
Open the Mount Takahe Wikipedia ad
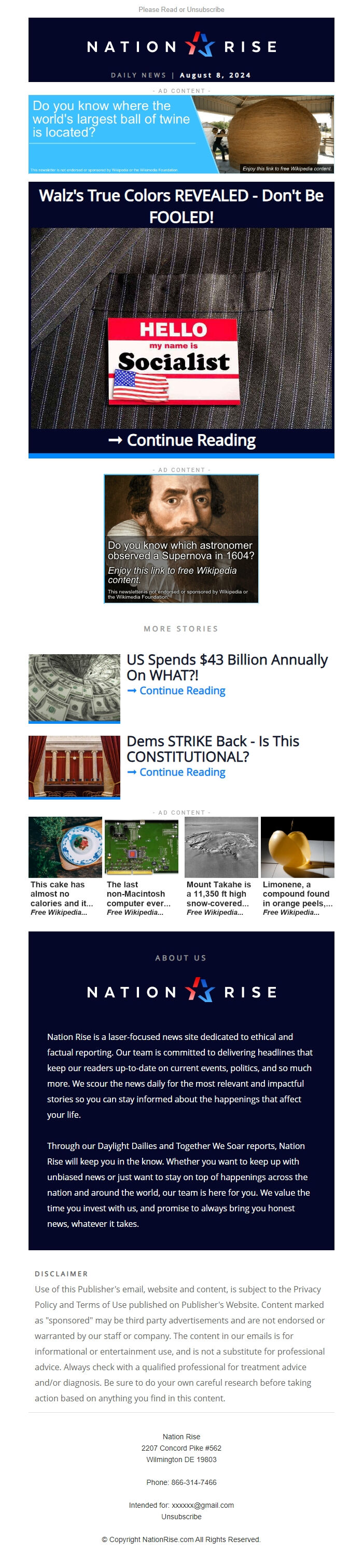221,866
